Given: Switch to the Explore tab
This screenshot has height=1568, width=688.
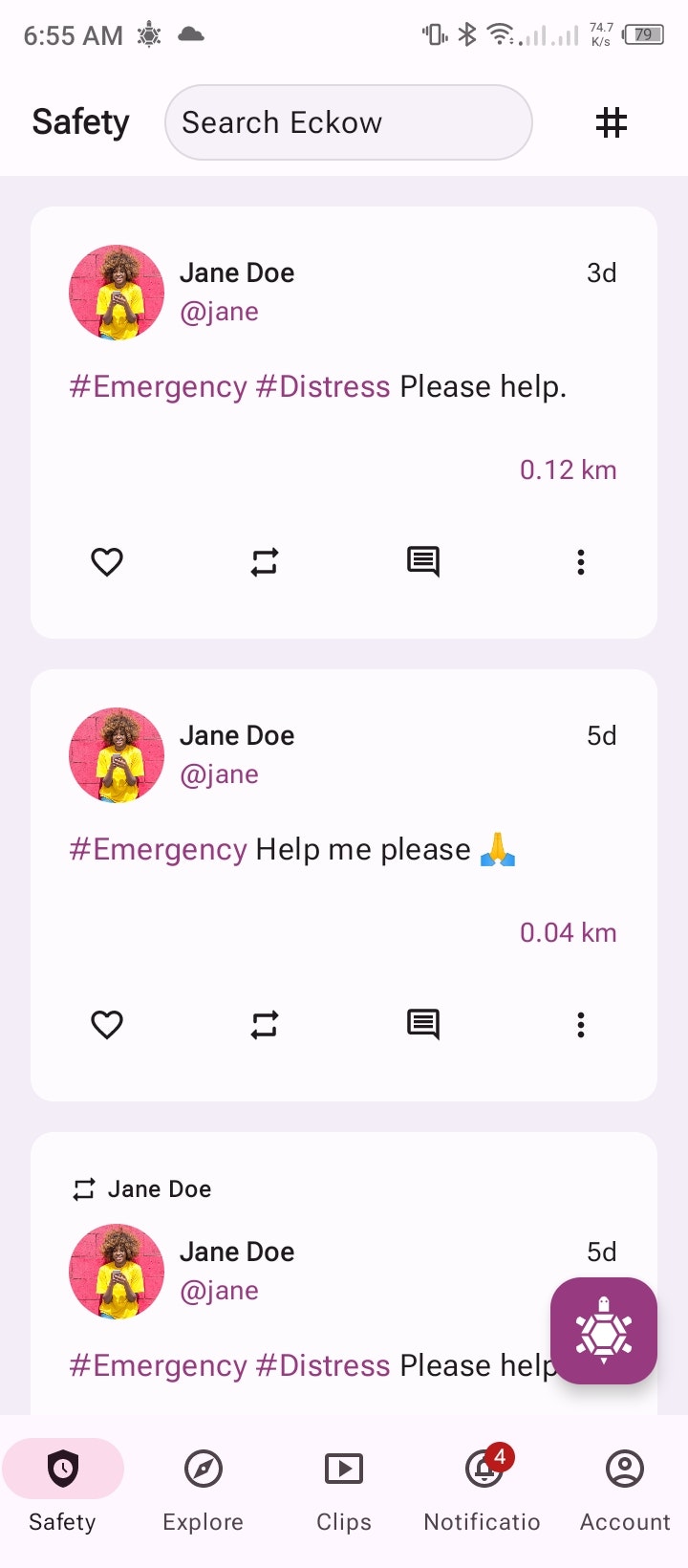Looking at the screenshot, I should [203, 1487].
